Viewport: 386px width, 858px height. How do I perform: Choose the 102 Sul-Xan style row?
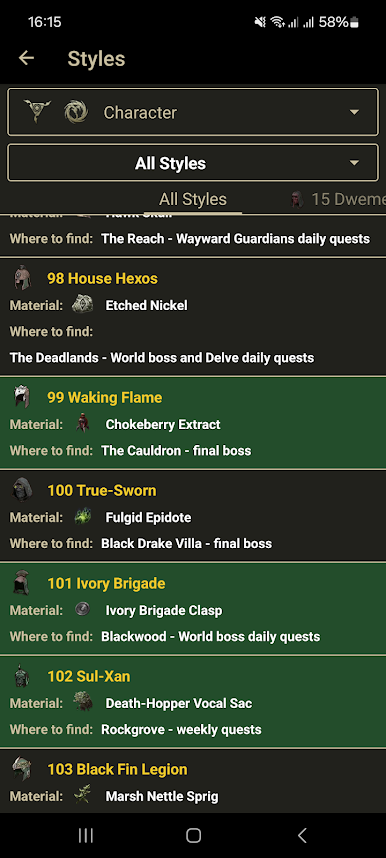[193, 702]
